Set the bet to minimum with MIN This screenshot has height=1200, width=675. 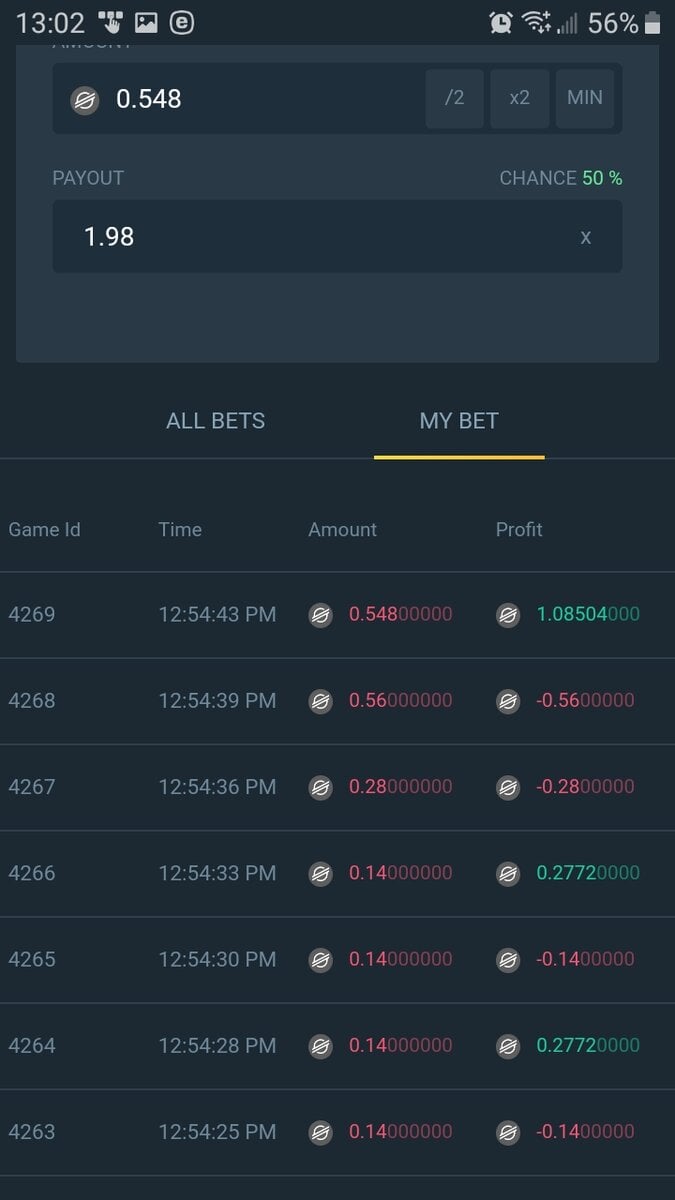click(585, 99)
